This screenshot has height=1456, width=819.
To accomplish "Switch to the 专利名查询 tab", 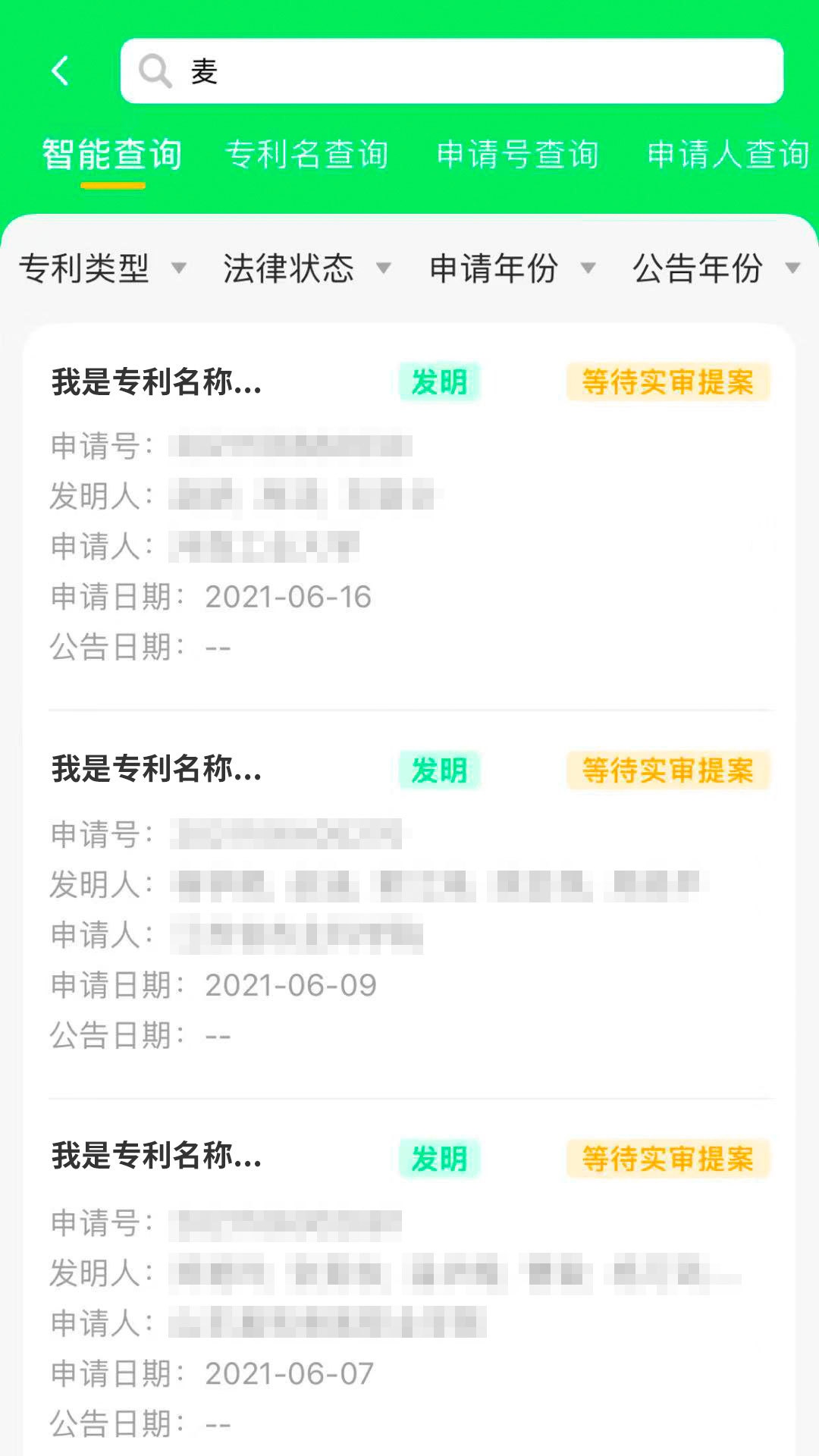I will 307,154.
